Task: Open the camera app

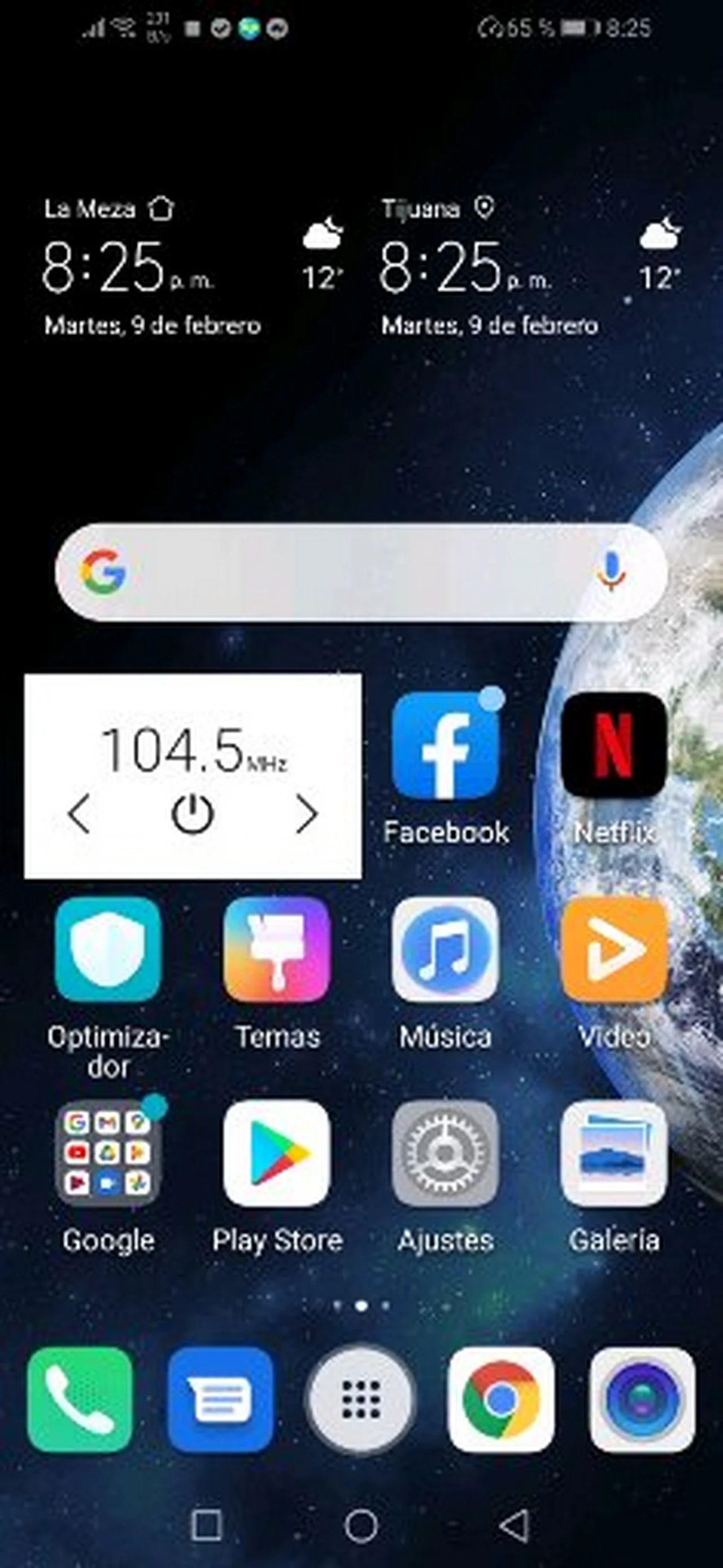Action: pyautogui.click(x=642, y=1399)
